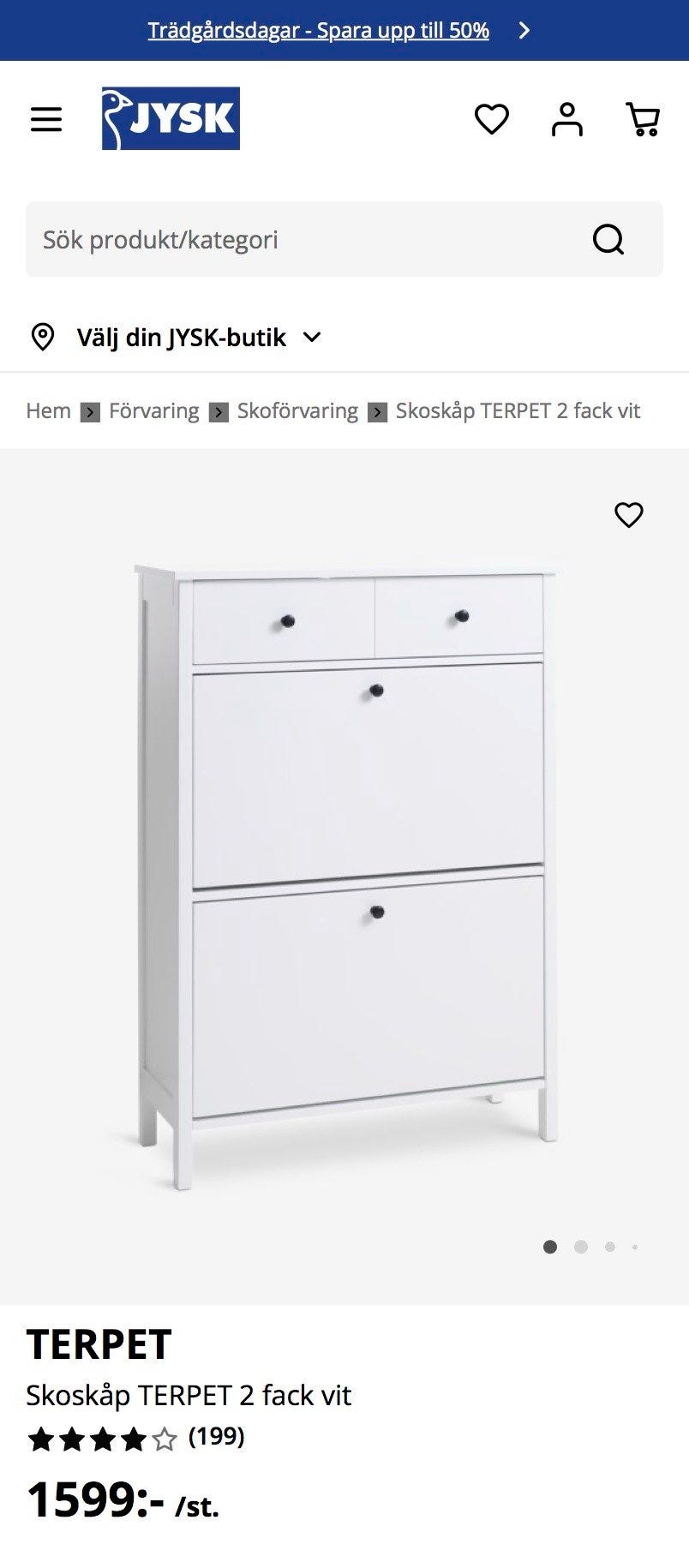
Task: Enlarge the TERPET shoe cabinet product image
Action: coord(344,874)
